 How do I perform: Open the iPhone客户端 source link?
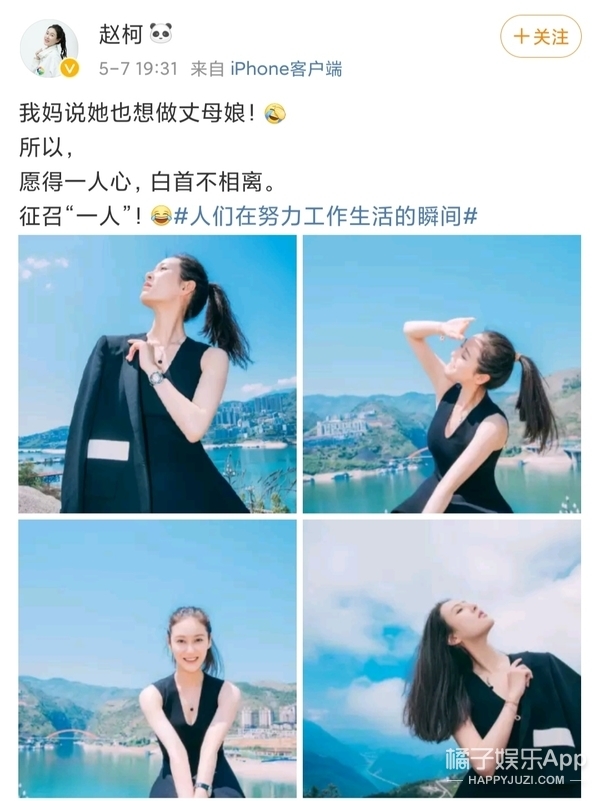286,68
